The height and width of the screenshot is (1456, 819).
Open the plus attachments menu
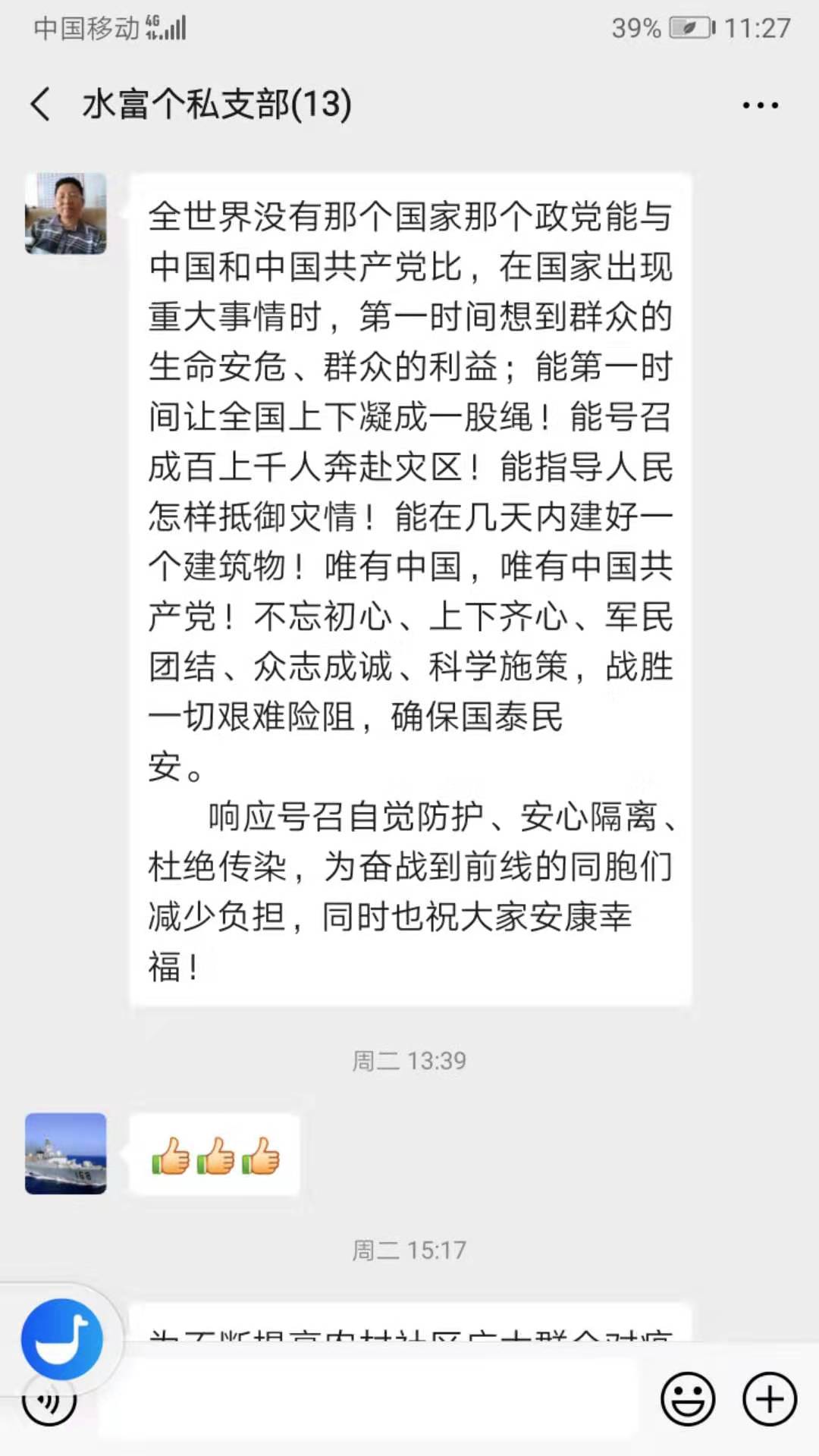[x=769, y=1399]
